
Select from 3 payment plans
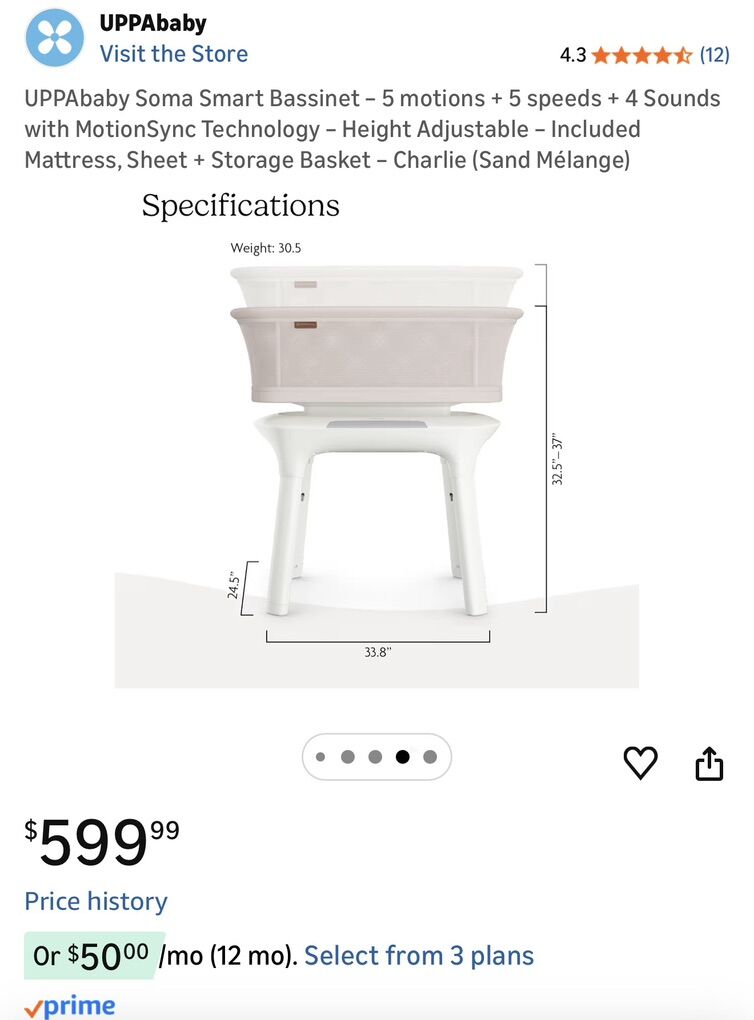point(419,955)
